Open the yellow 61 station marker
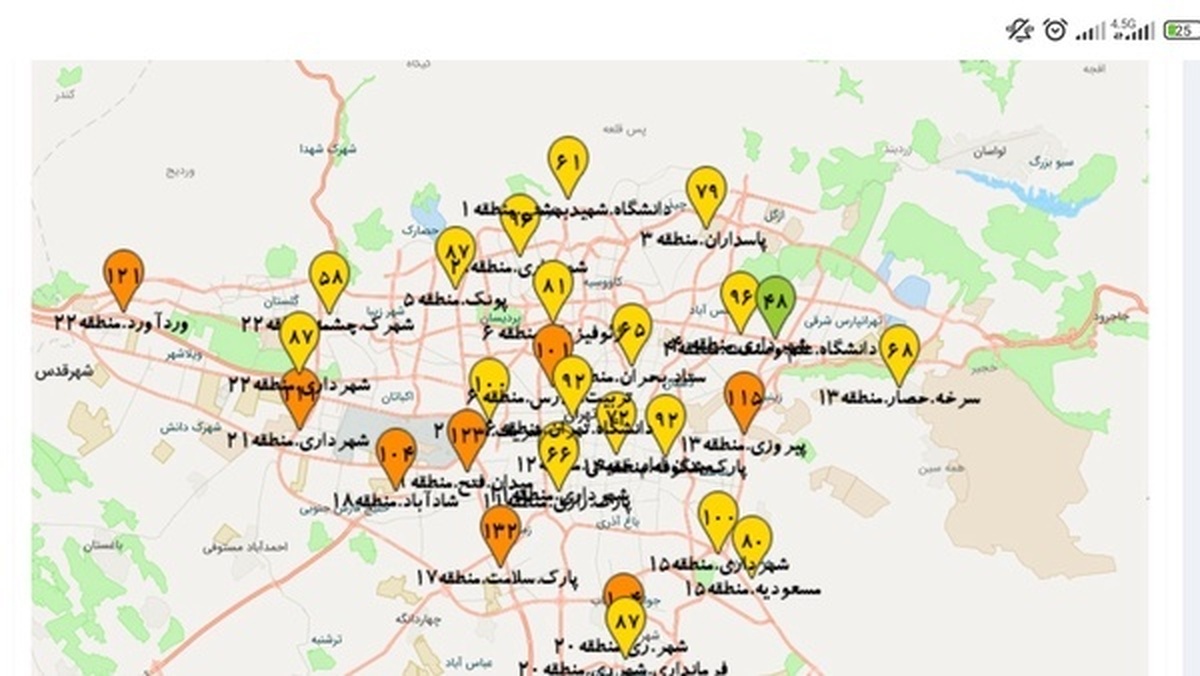Viewport: 1200px width, 676px height. [568, 160]
